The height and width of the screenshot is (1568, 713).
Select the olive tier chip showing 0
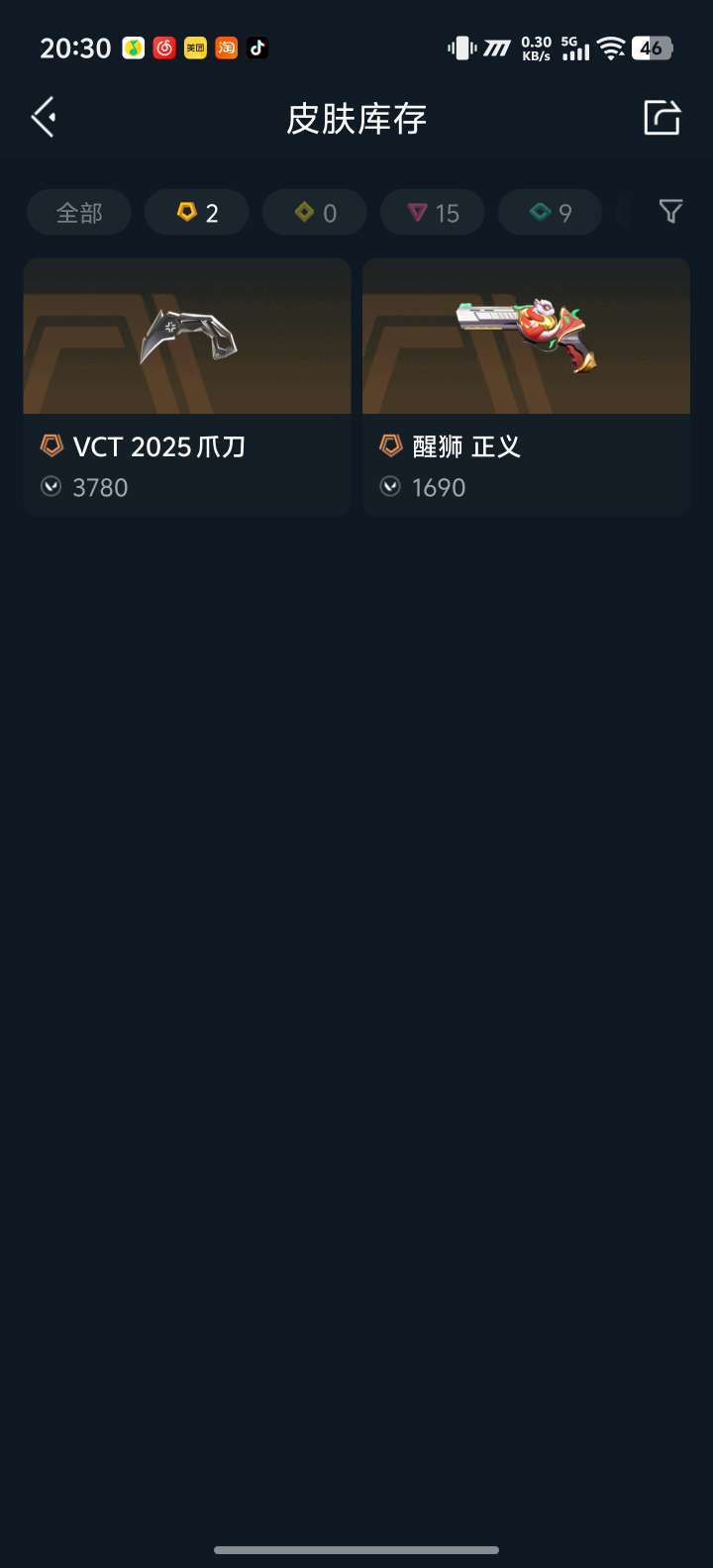pyautogui.click(x=315, y=213)
